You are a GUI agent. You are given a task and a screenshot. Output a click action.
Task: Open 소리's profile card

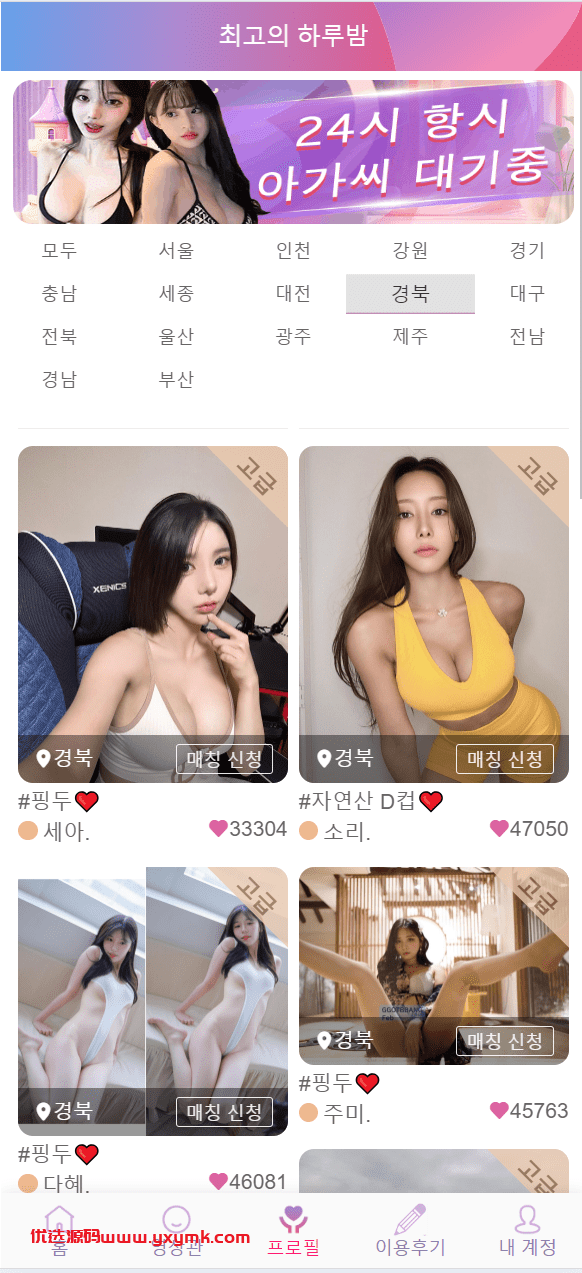pos(434,614)
